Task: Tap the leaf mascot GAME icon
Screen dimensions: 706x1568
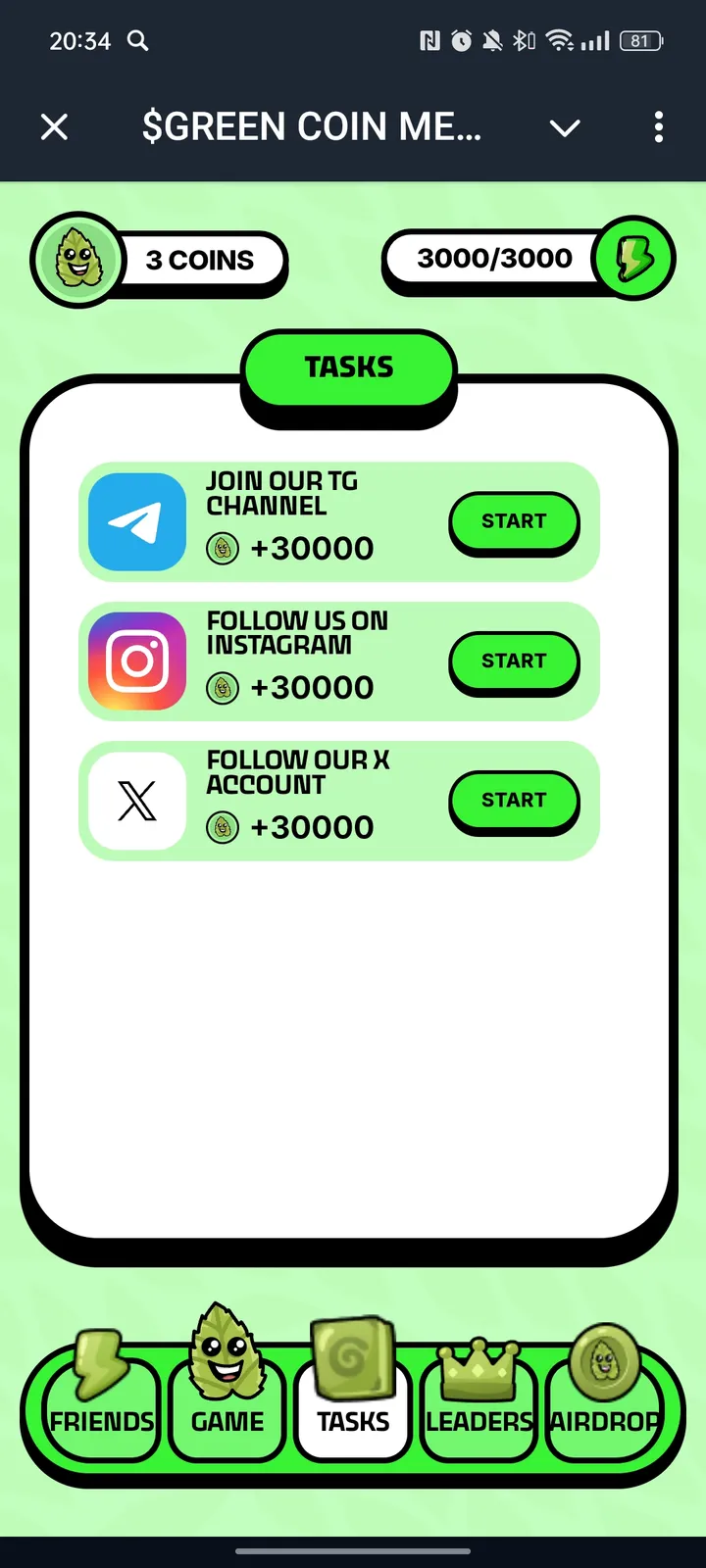Action: click(225, 1357)
